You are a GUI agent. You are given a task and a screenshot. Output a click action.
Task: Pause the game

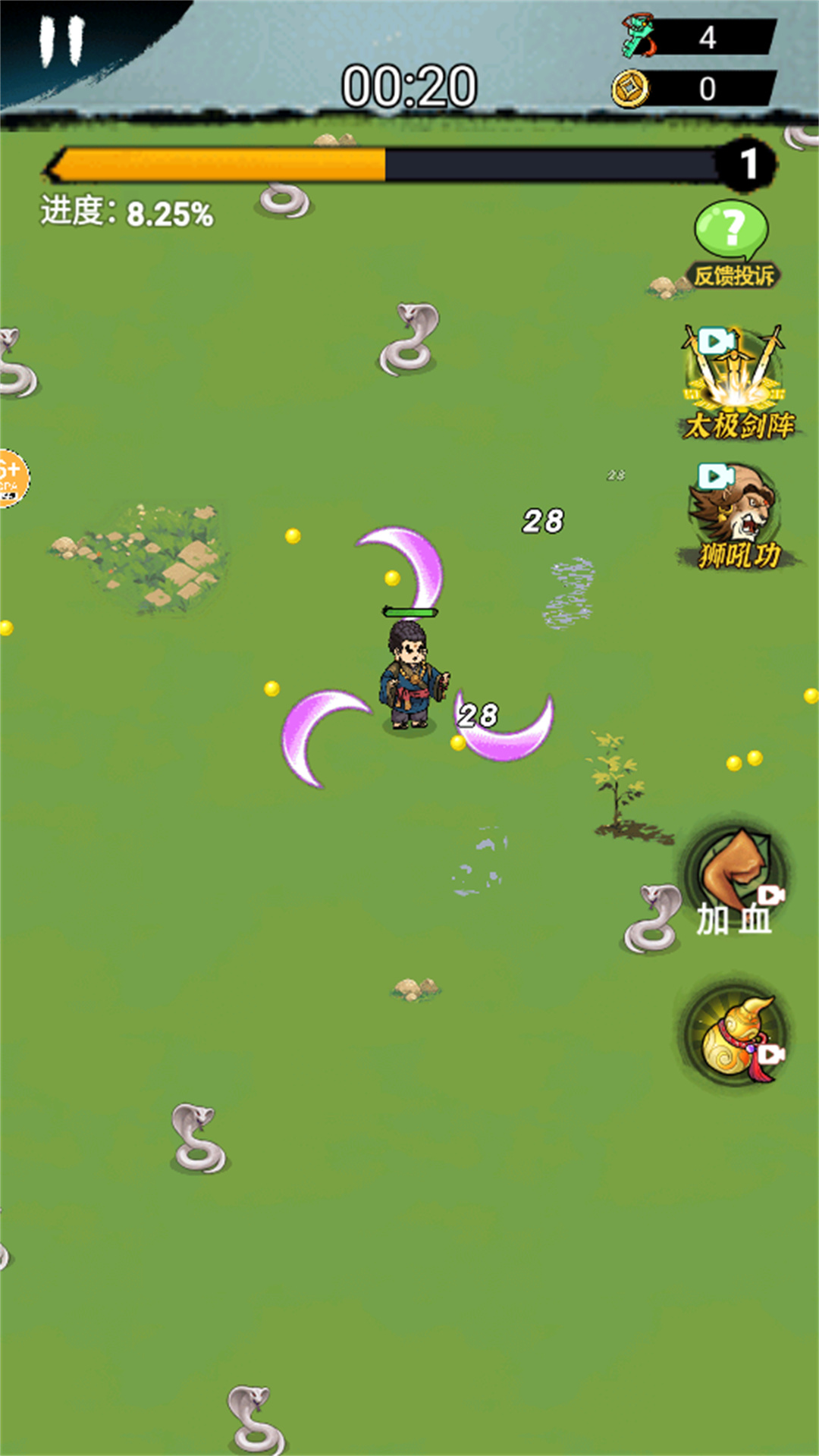(61, 42)
